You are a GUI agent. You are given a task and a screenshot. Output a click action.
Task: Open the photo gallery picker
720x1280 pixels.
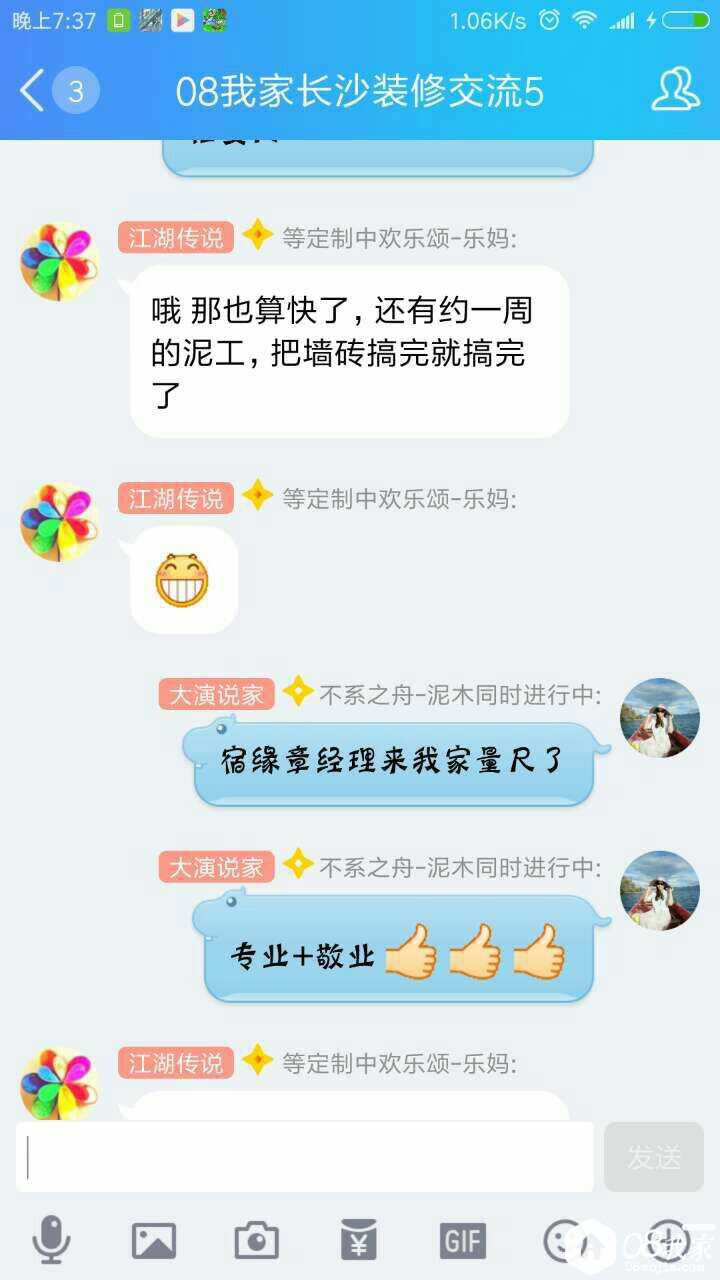click(x=154, y=1241)
